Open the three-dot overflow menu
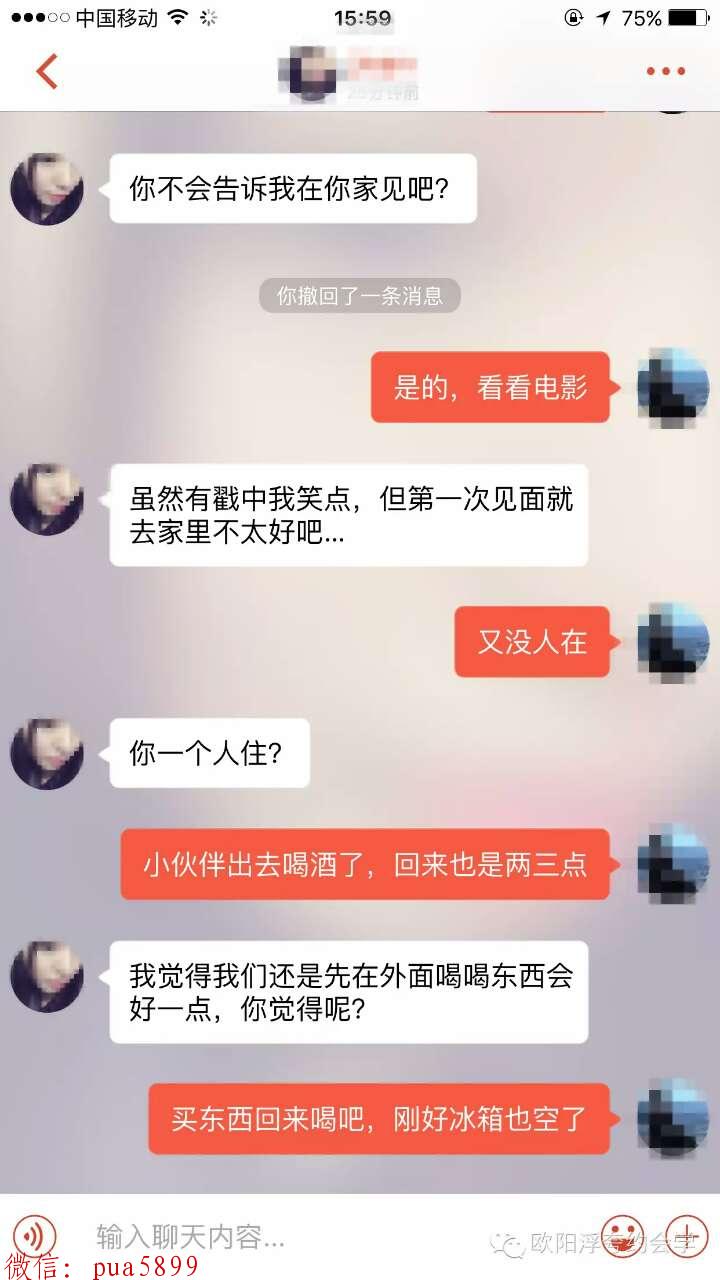 [x=665, y=71]
